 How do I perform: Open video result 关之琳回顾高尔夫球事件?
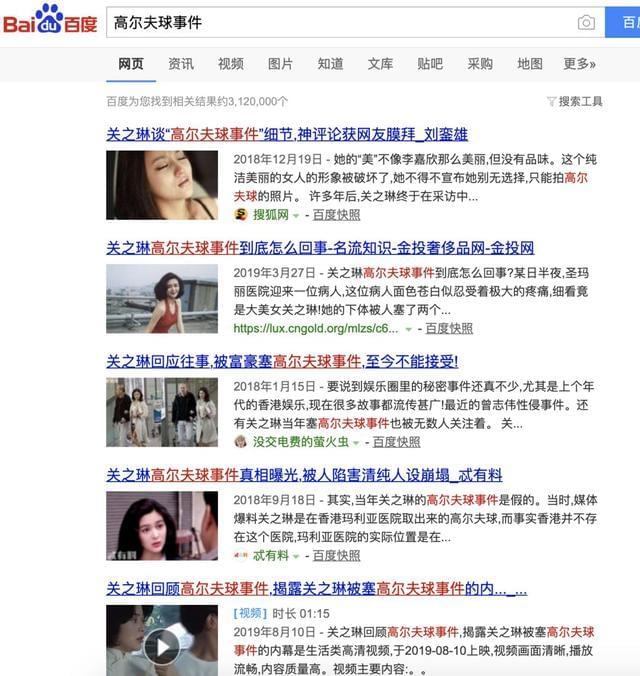pyautogui.click(x=316, y=588)
